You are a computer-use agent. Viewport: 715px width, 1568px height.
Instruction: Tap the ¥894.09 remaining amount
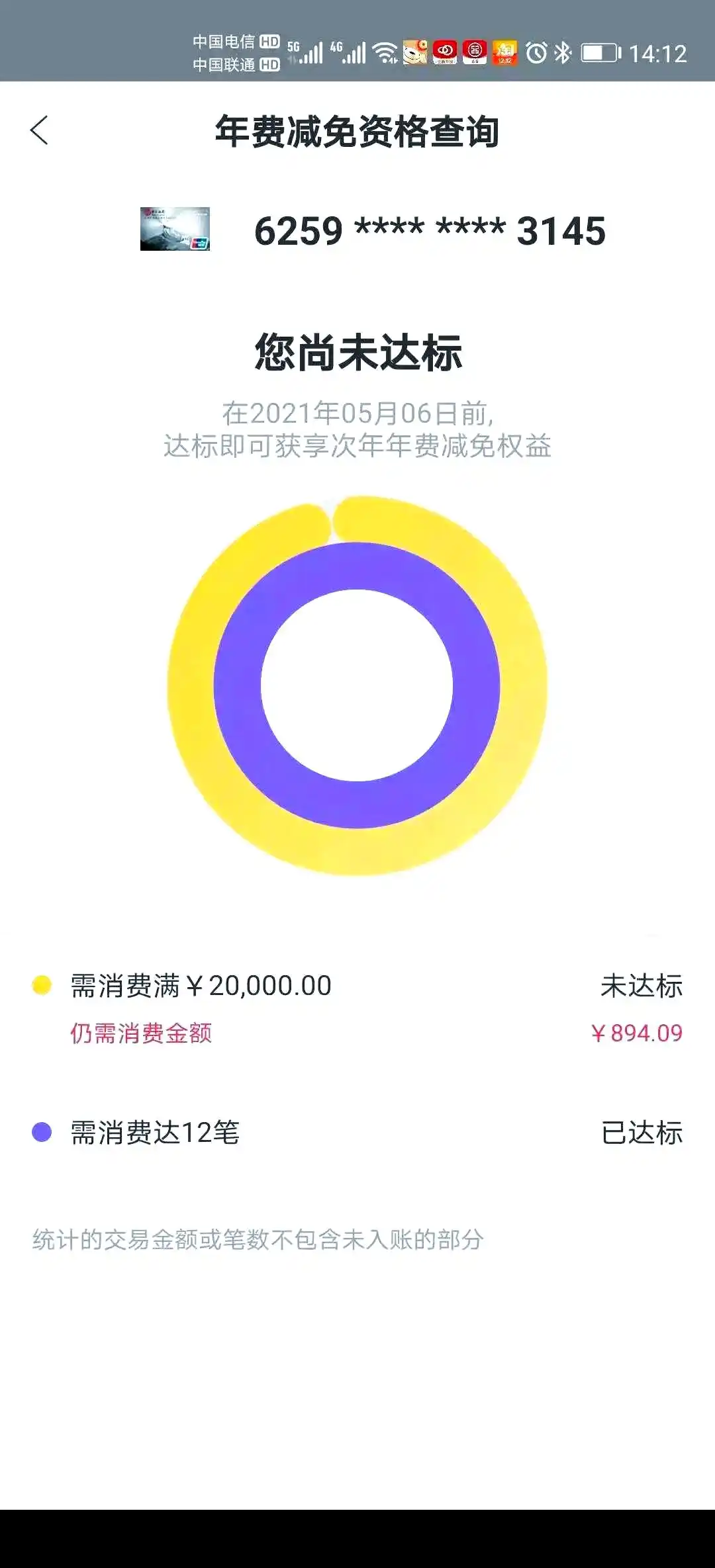pos(637,1033)
